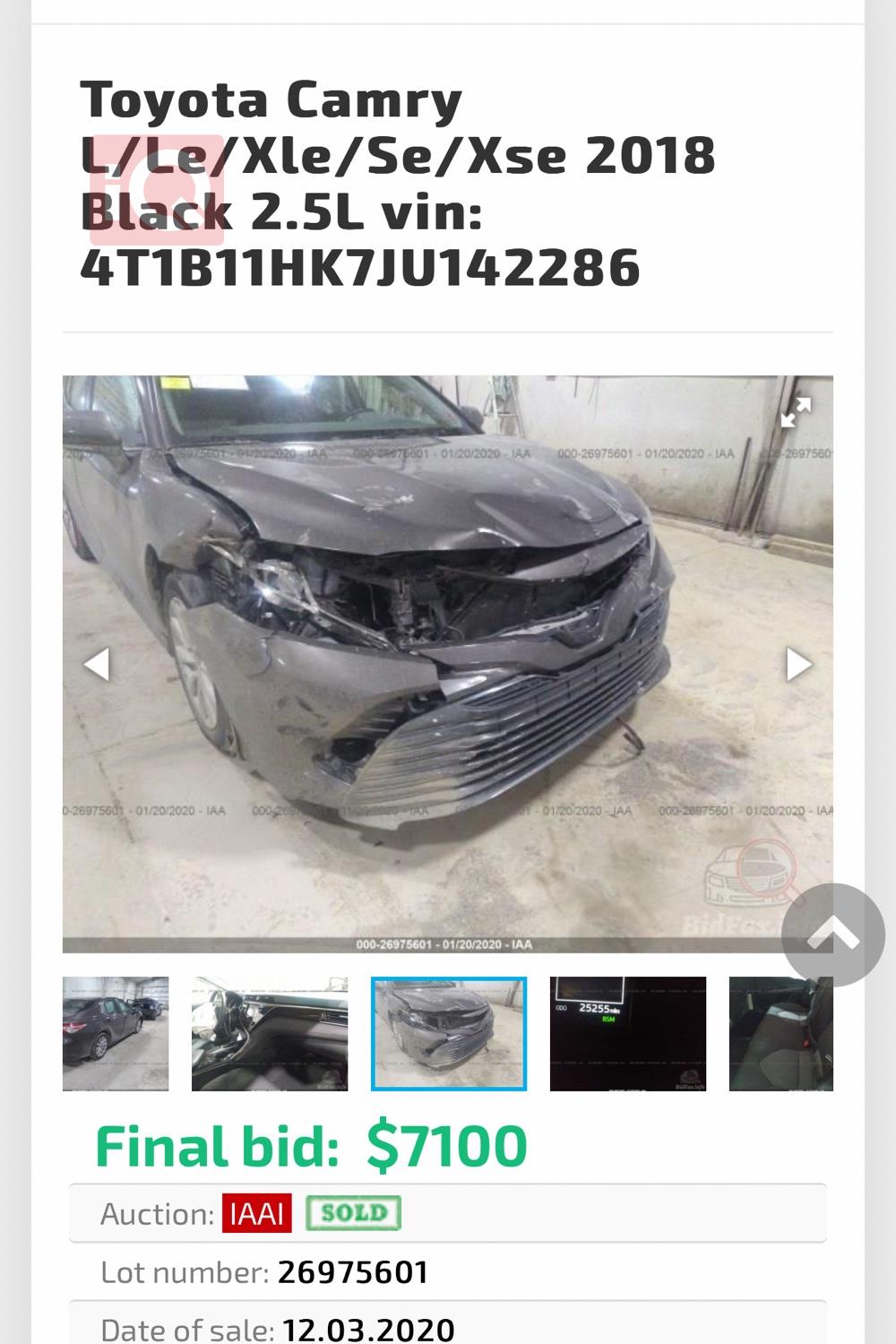Expand the car photo to fullscreen
The image size is (896, 1344).
tap(795, 413)
